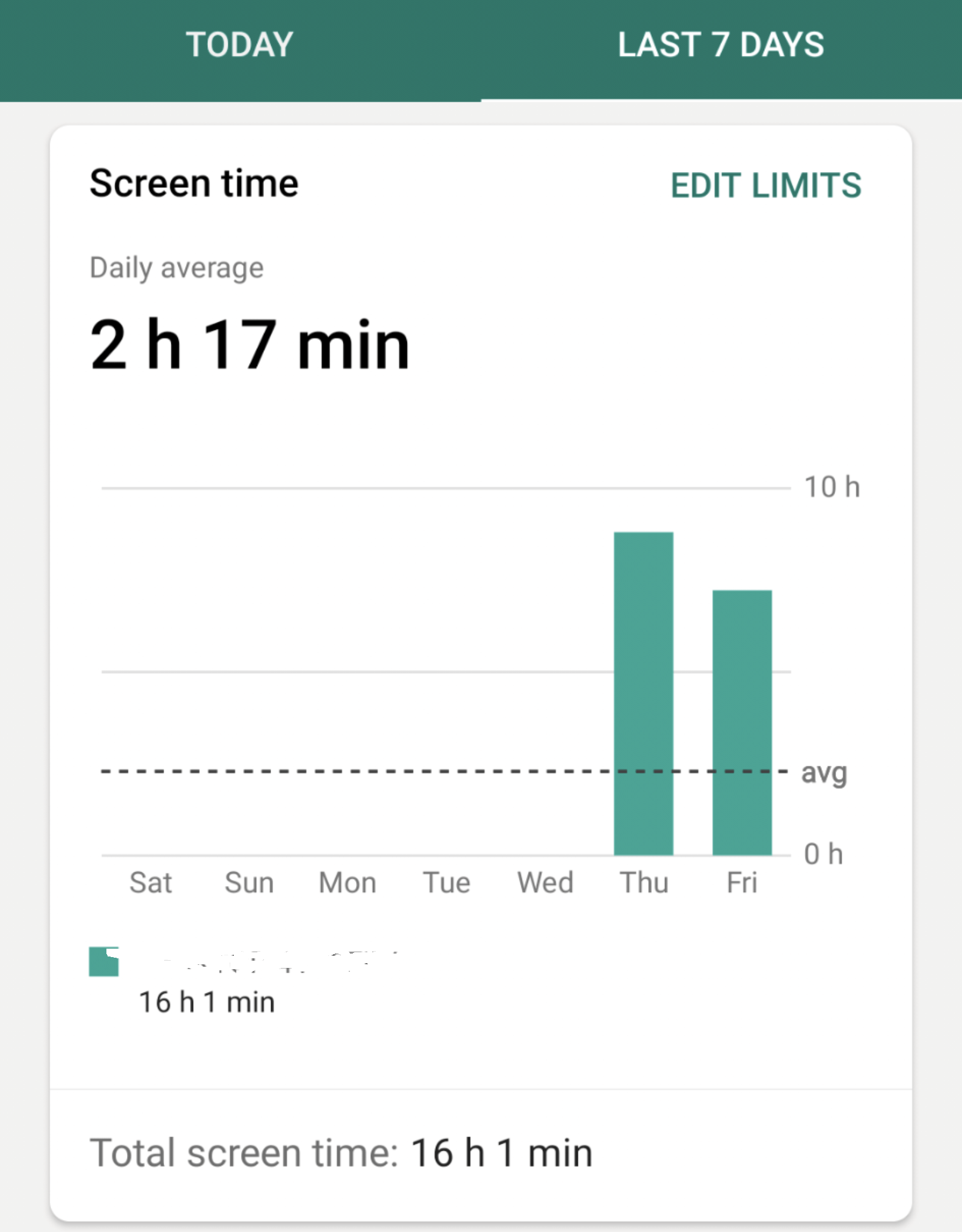Screen dimensions: 962x1232
Task: Open Edit Limits for screen time
Action: click(765, 185)
